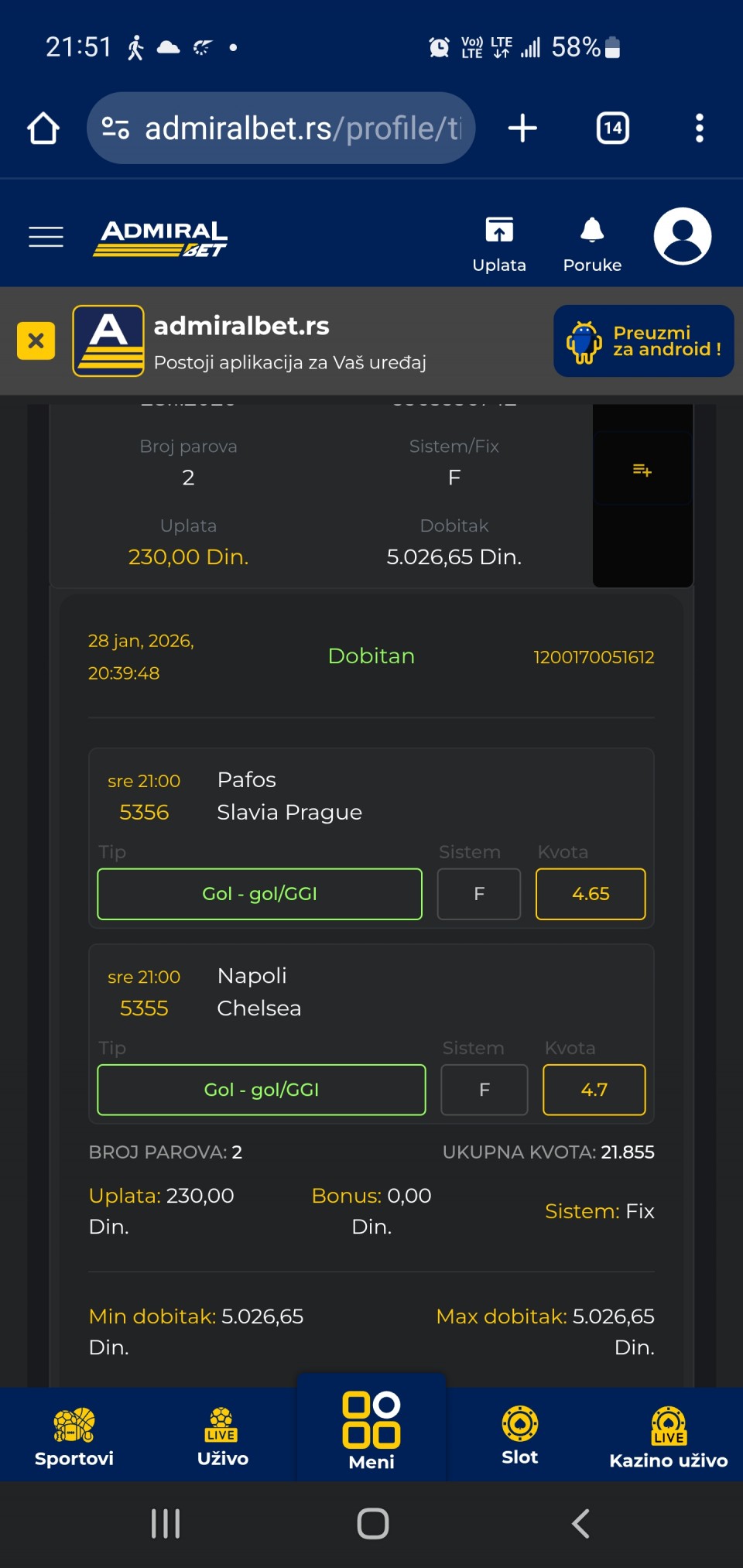Tap Preuzmi za android button
This screenshot has width=743, height=1568.
tap(643, 341)
